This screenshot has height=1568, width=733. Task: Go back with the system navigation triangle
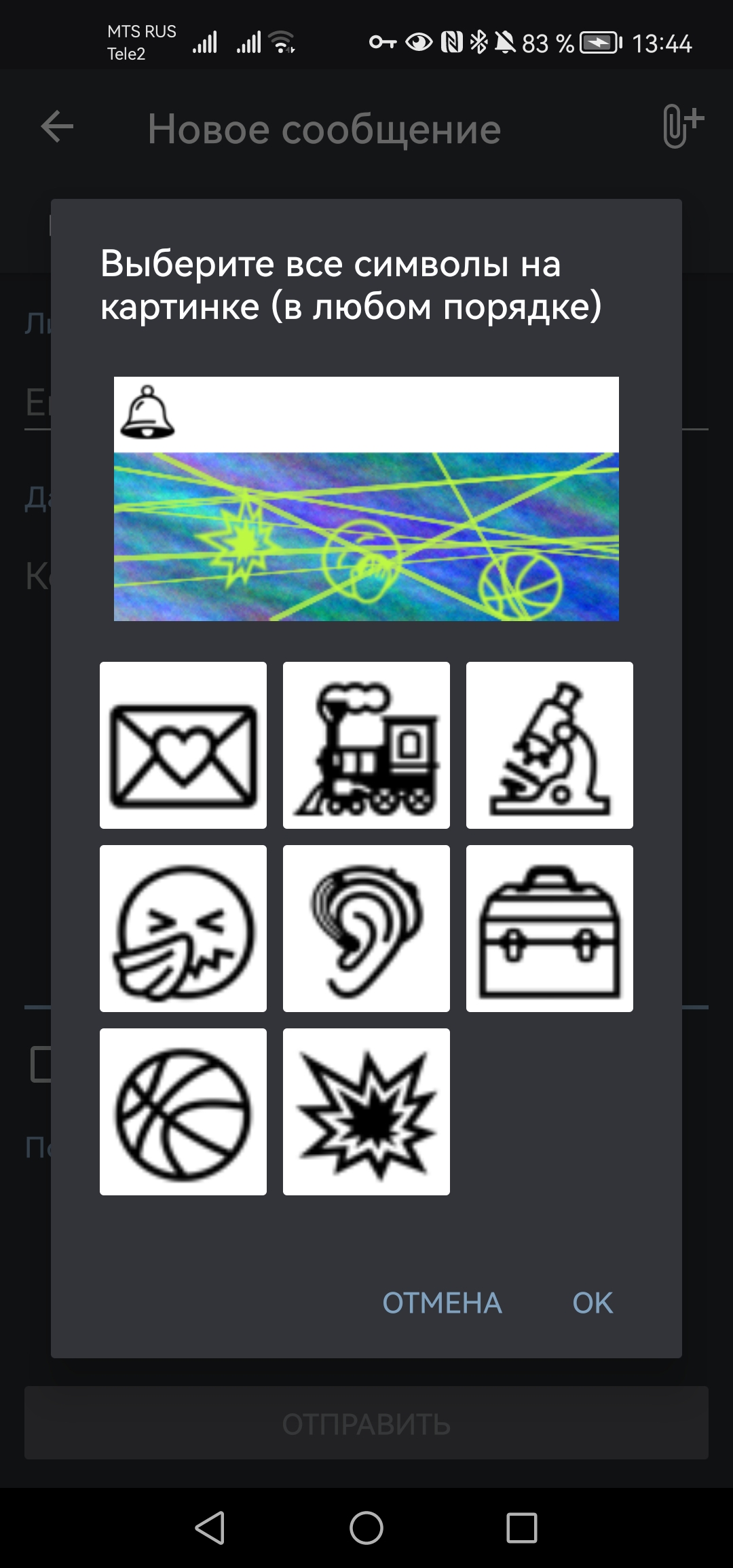(x=210, y=1528)
